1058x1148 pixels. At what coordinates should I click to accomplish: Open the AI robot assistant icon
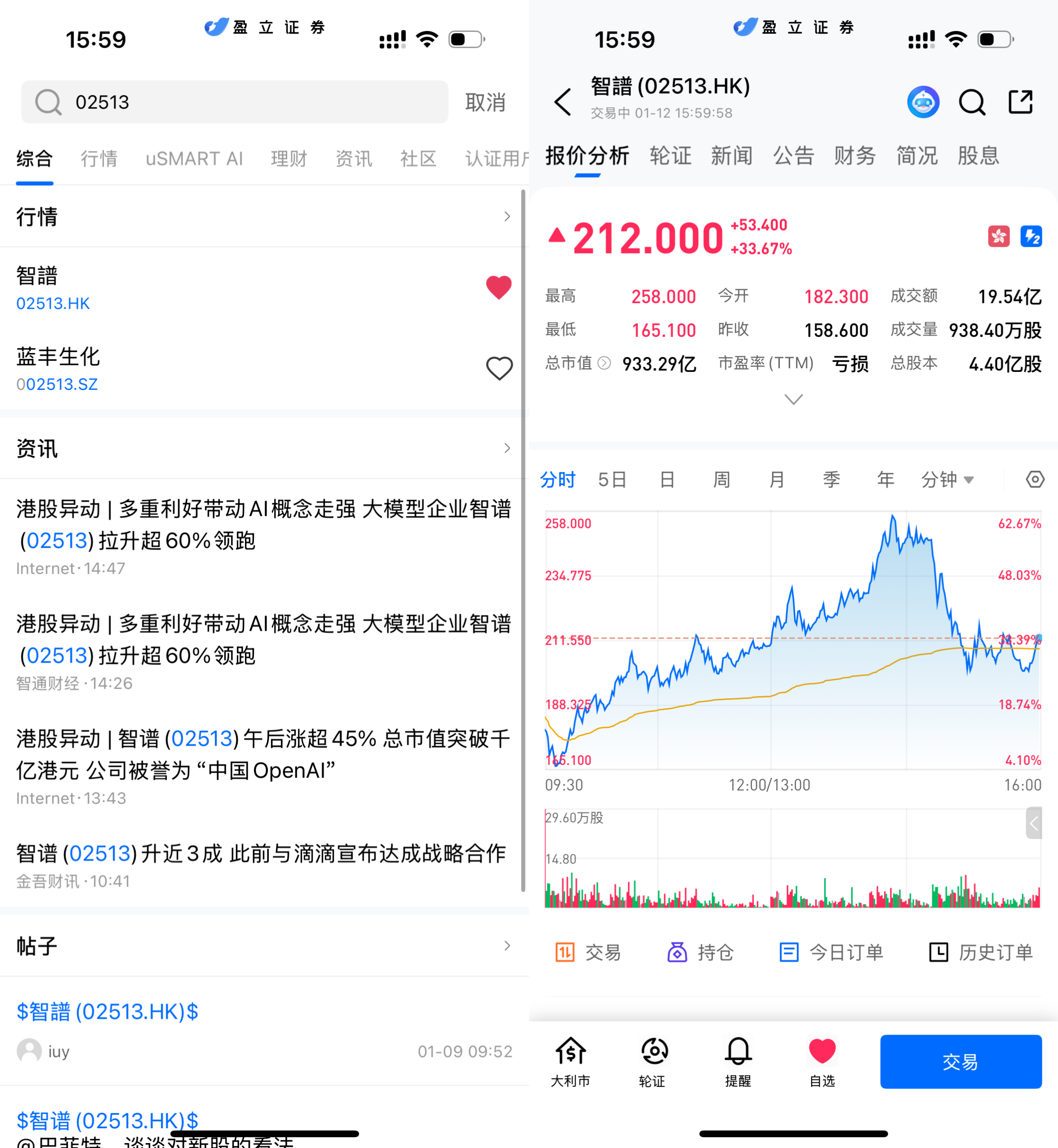tap(923, 102)
